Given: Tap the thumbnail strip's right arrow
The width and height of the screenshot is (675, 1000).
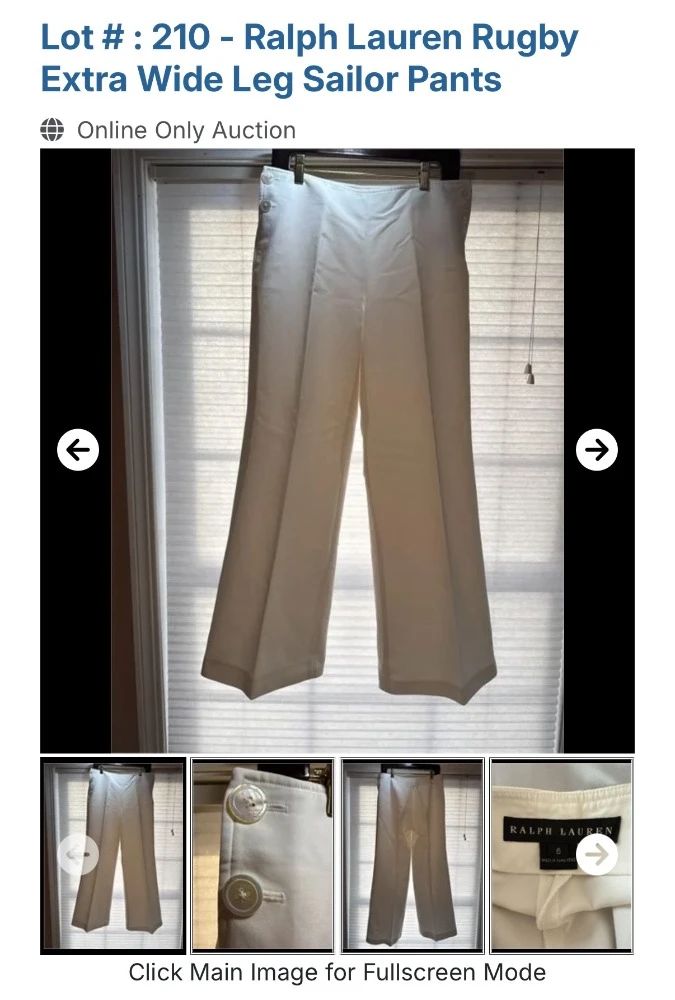Looking at the screenshot, I should 597,855.
